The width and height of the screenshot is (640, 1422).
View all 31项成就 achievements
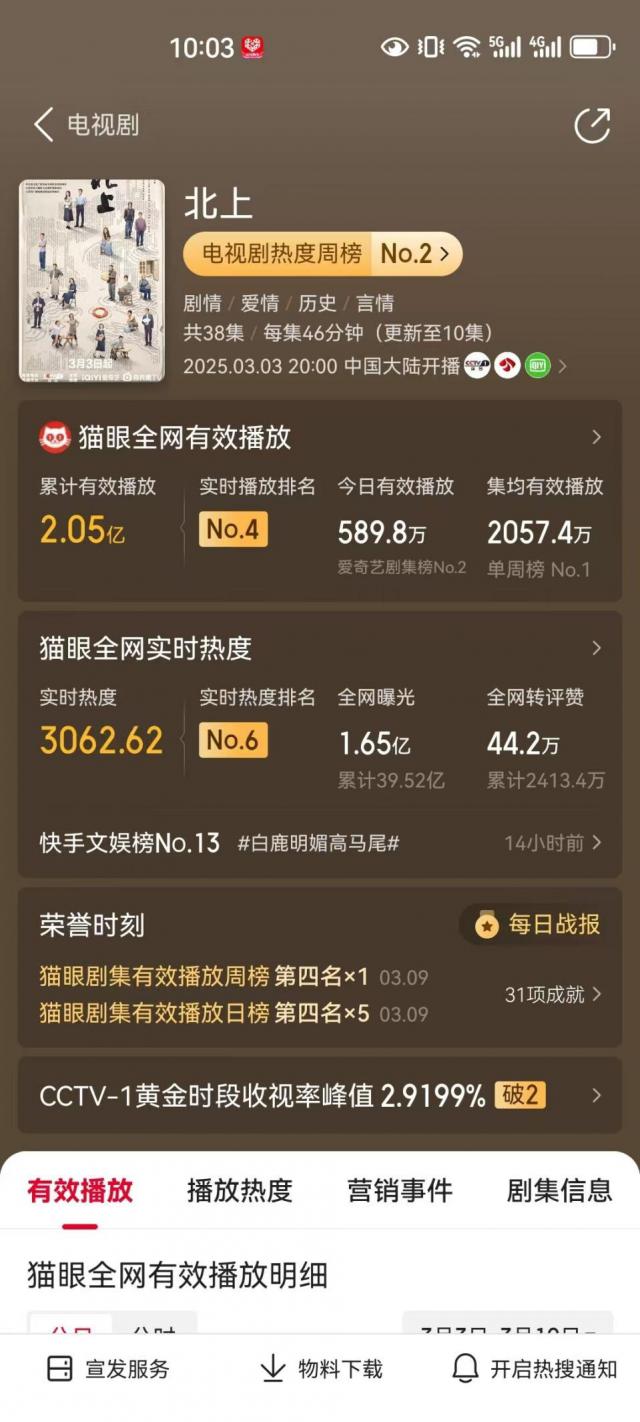point(553,994)
